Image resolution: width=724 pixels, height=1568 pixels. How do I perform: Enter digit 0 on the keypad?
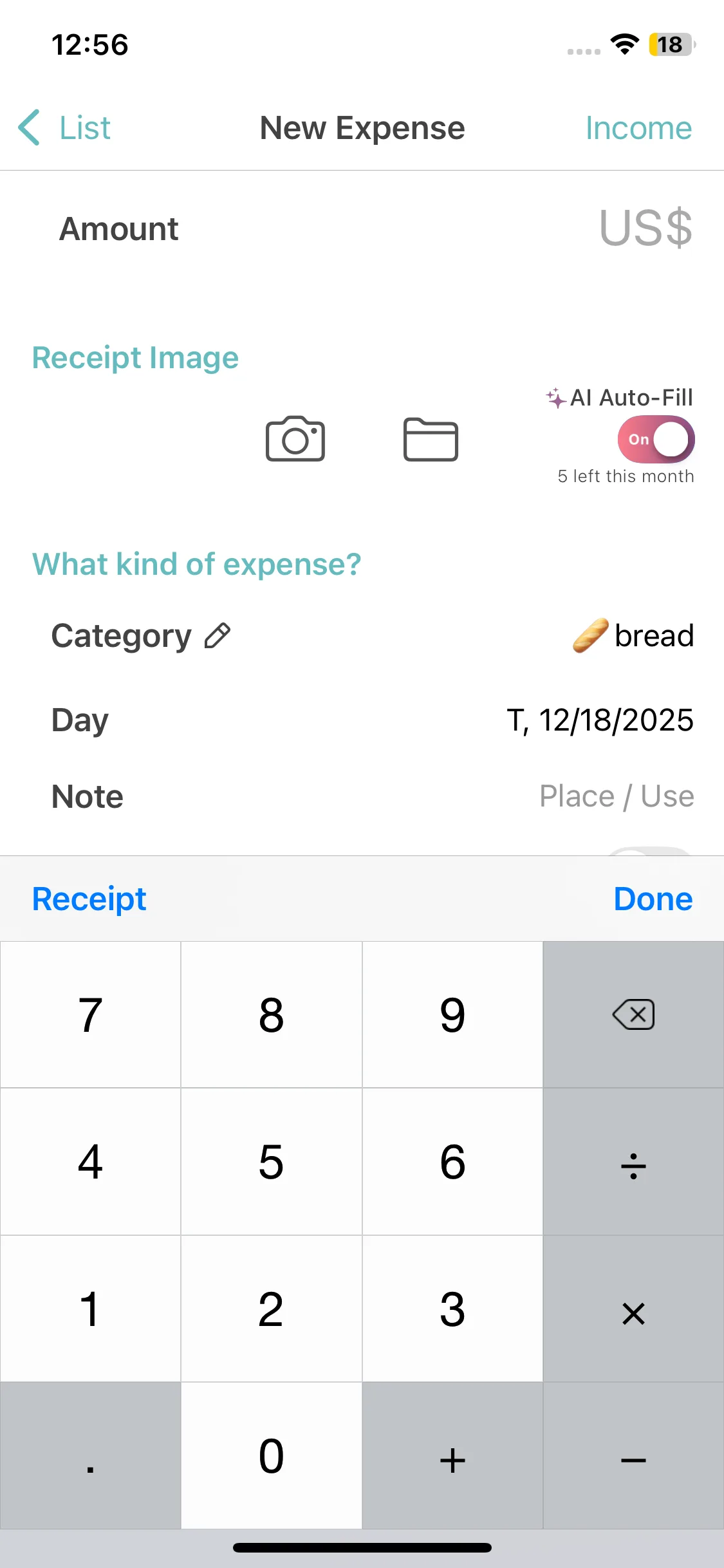(x=271, y=1456)
